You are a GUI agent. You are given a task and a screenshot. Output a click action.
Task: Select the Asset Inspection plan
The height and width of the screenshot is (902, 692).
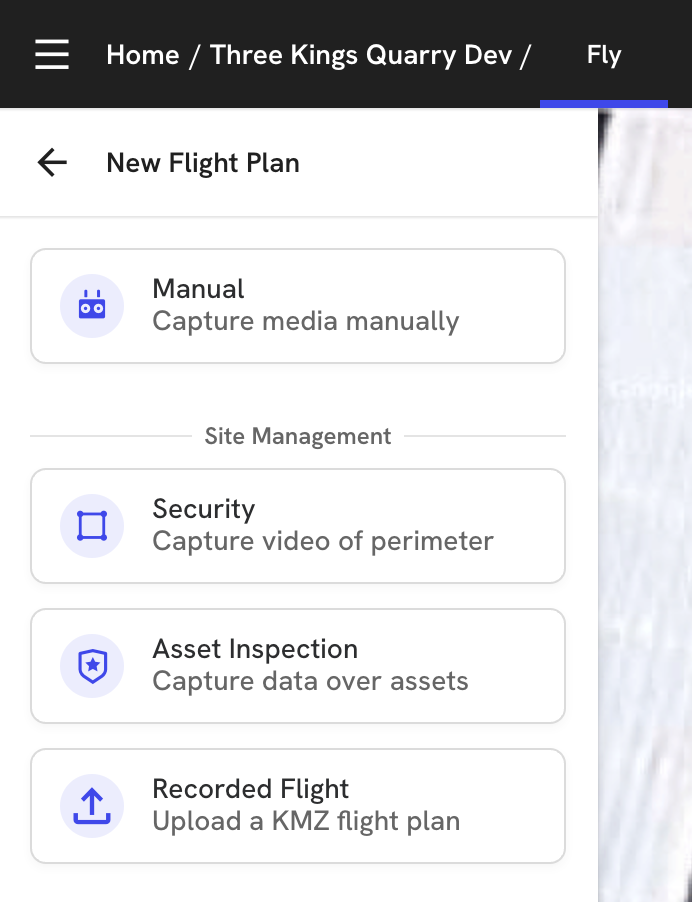(x=298, y=666)
